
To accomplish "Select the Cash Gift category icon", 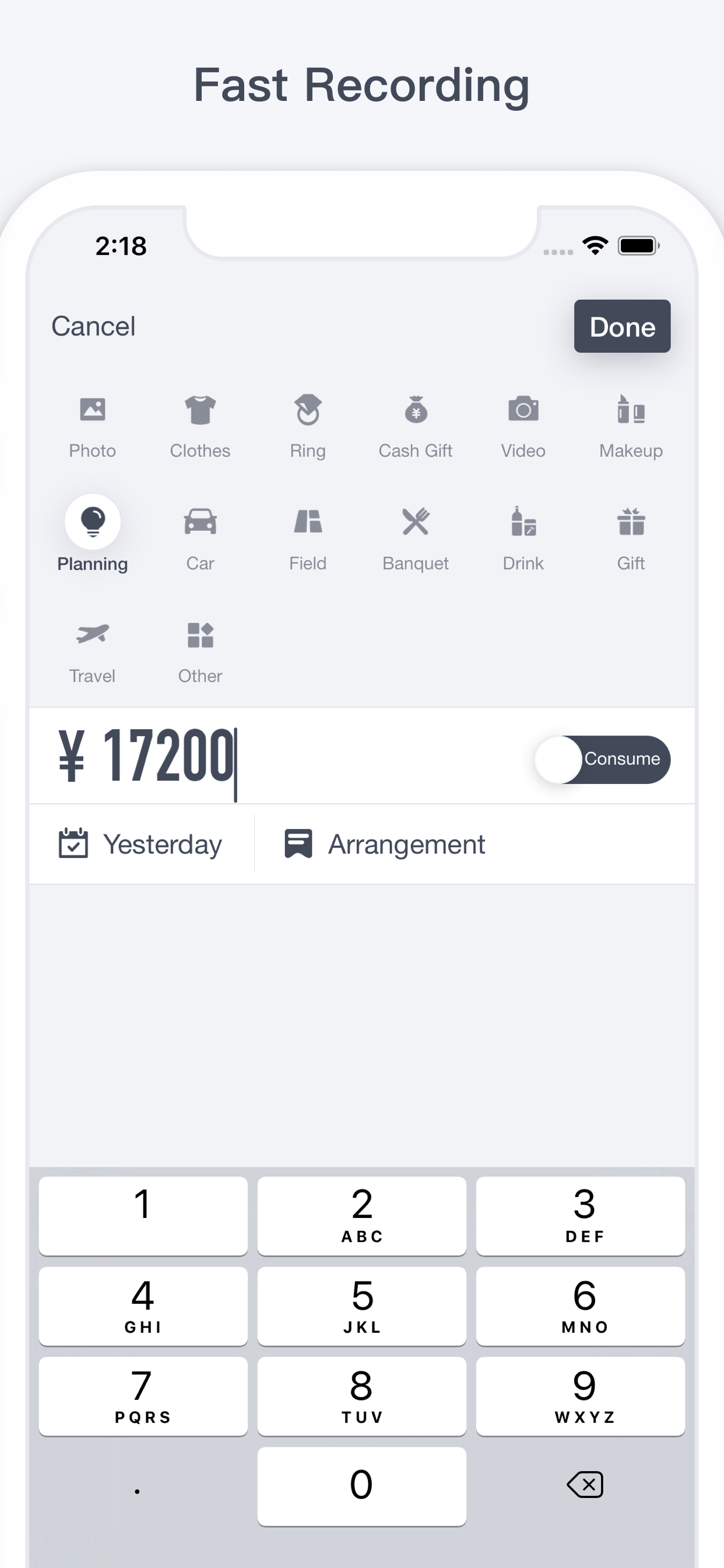I will click(x=416, y=422).
